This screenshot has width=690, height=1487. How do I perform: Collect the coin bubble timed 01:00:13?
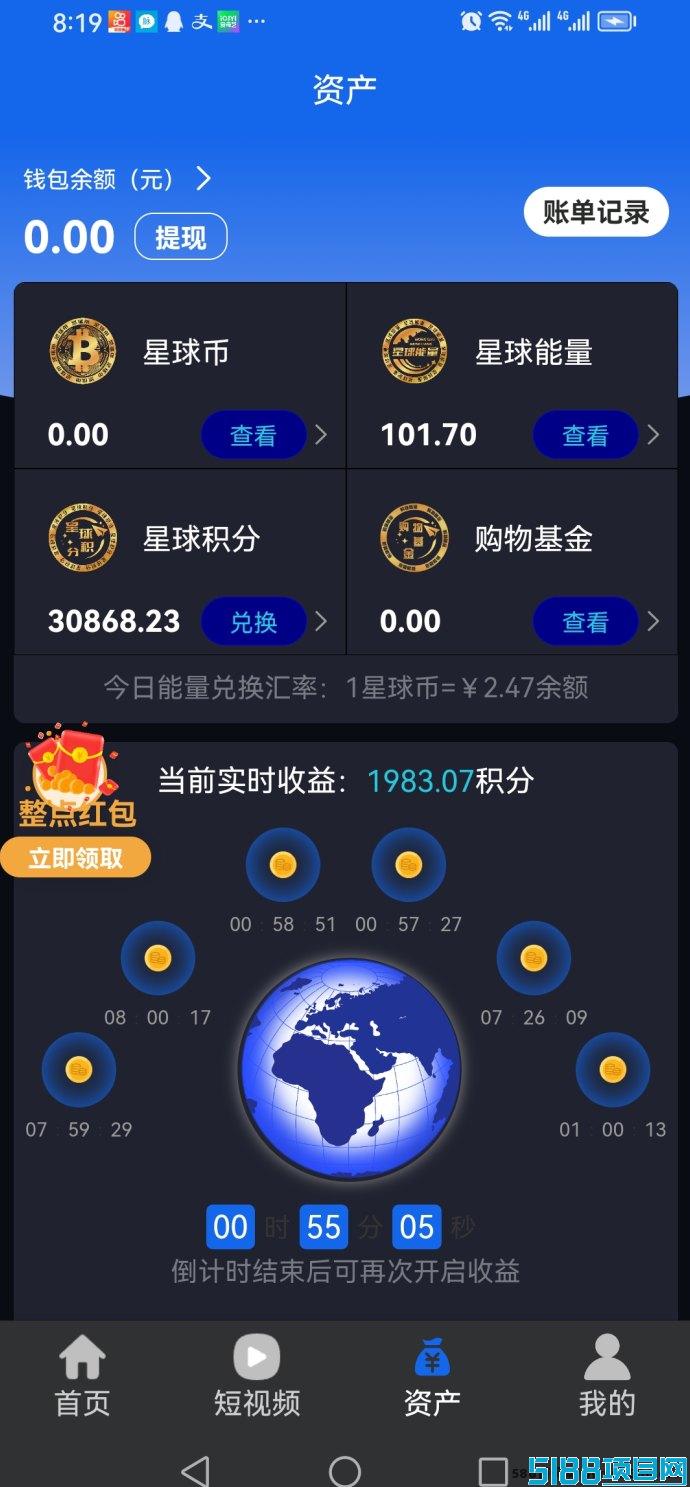pos(612,1070)
